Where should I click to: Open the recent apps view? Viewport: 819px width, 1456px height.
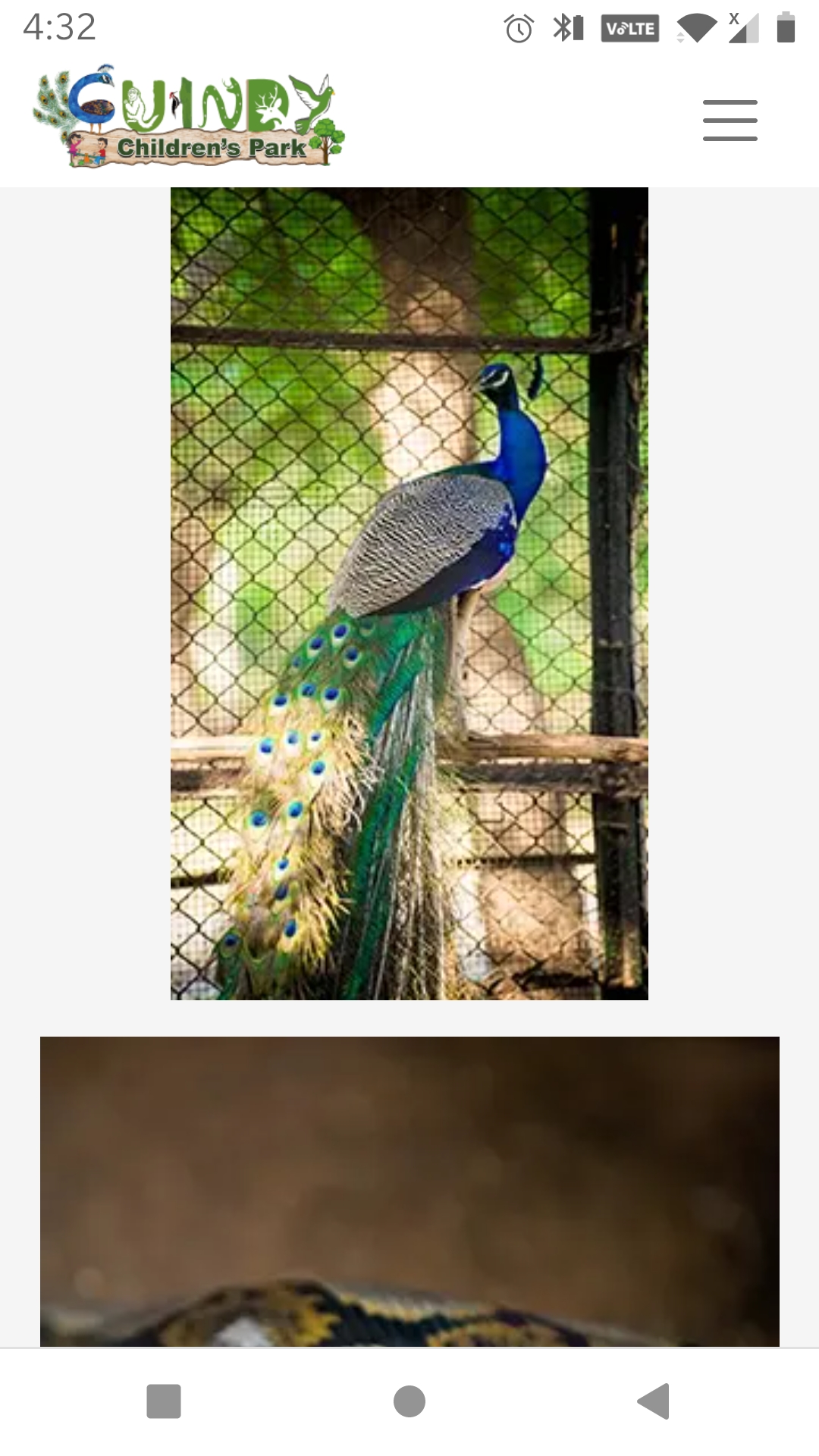click(x=164, y=1401)
